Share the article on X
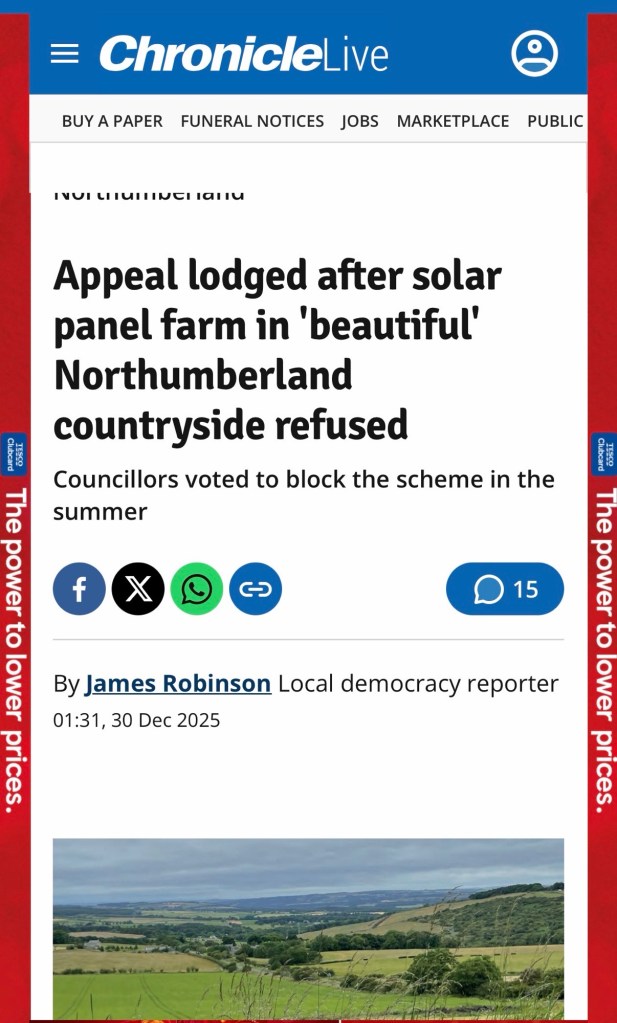Screen dimensions: 617x1023 point(138,589)
